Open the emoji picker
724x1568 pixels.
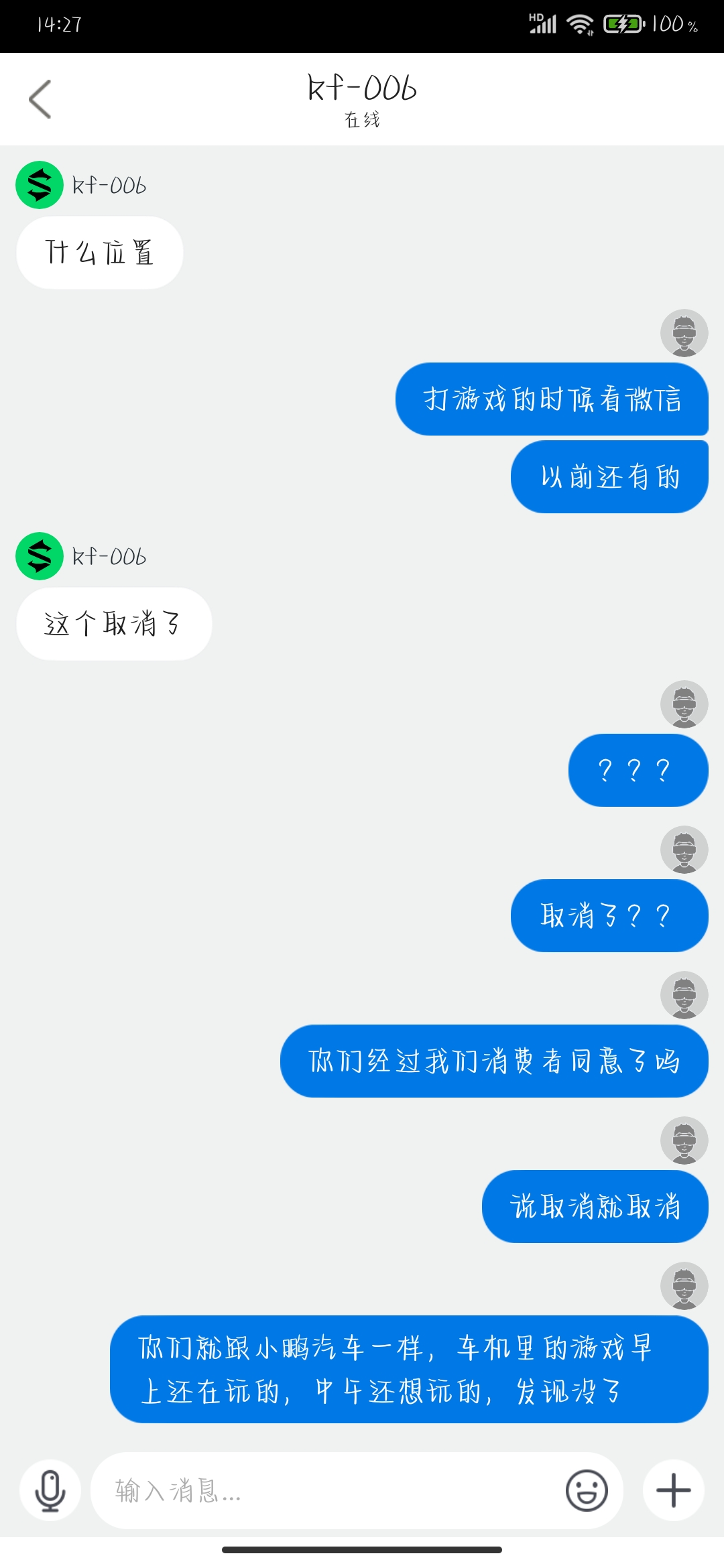(587, 1491)
